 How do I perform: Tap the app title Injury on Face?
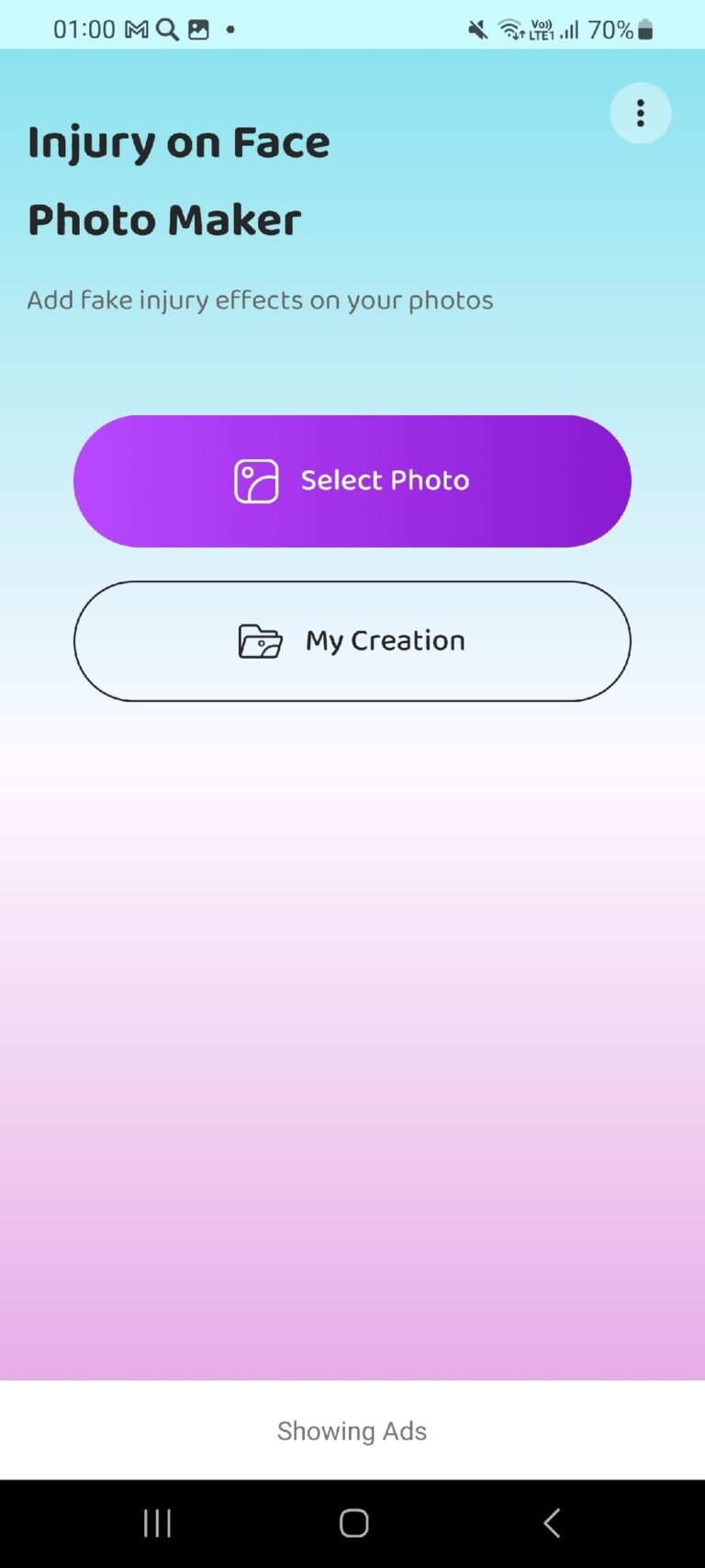[178, 142]
